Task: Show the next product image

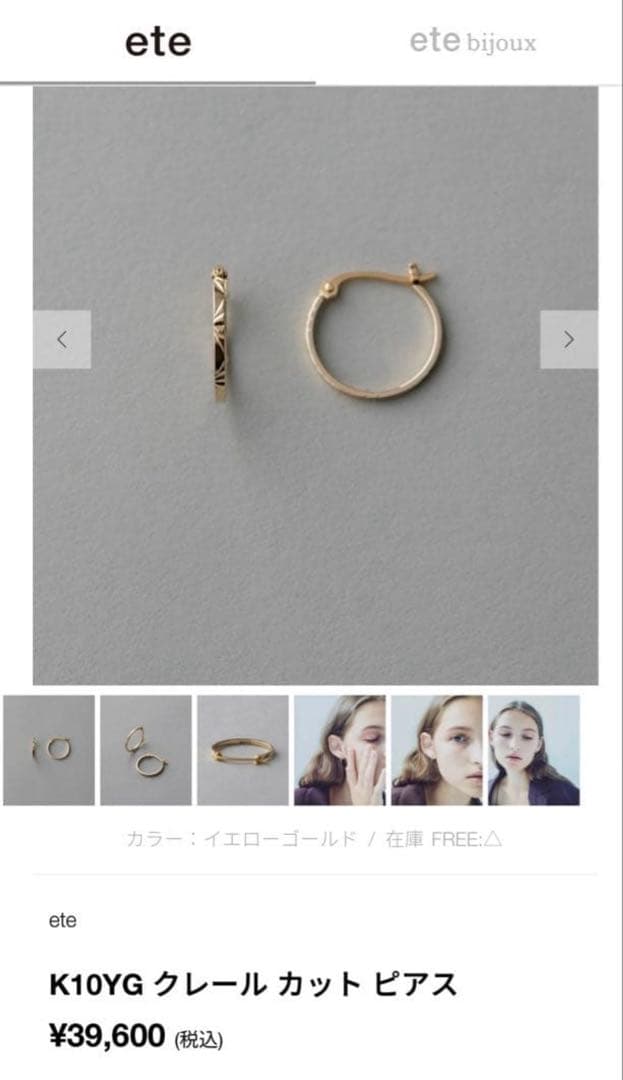Action: 568,339
